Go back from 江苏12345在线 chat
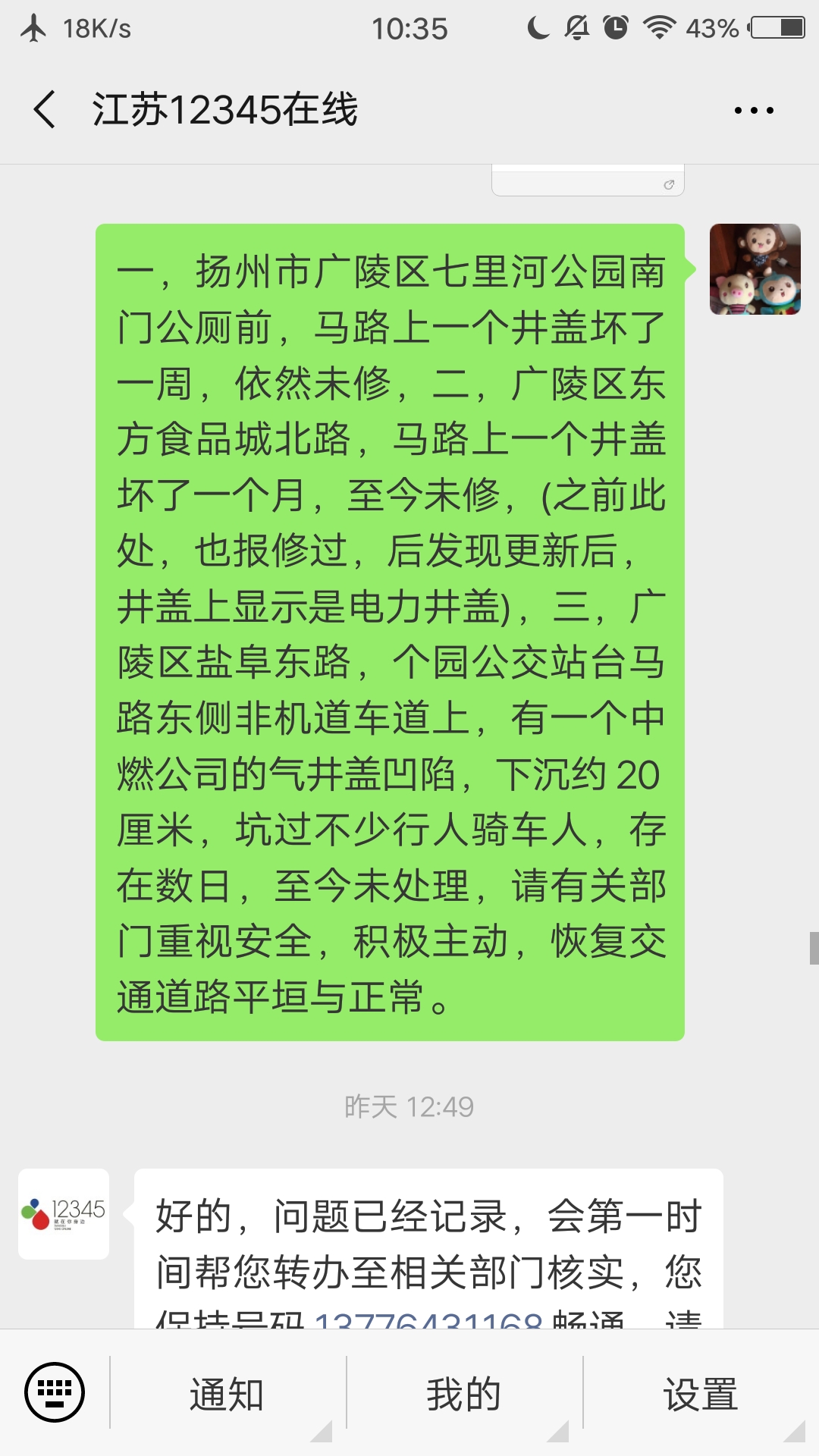Image resolution: width=819 pixels, height=1456 pixels. point(45,110)
